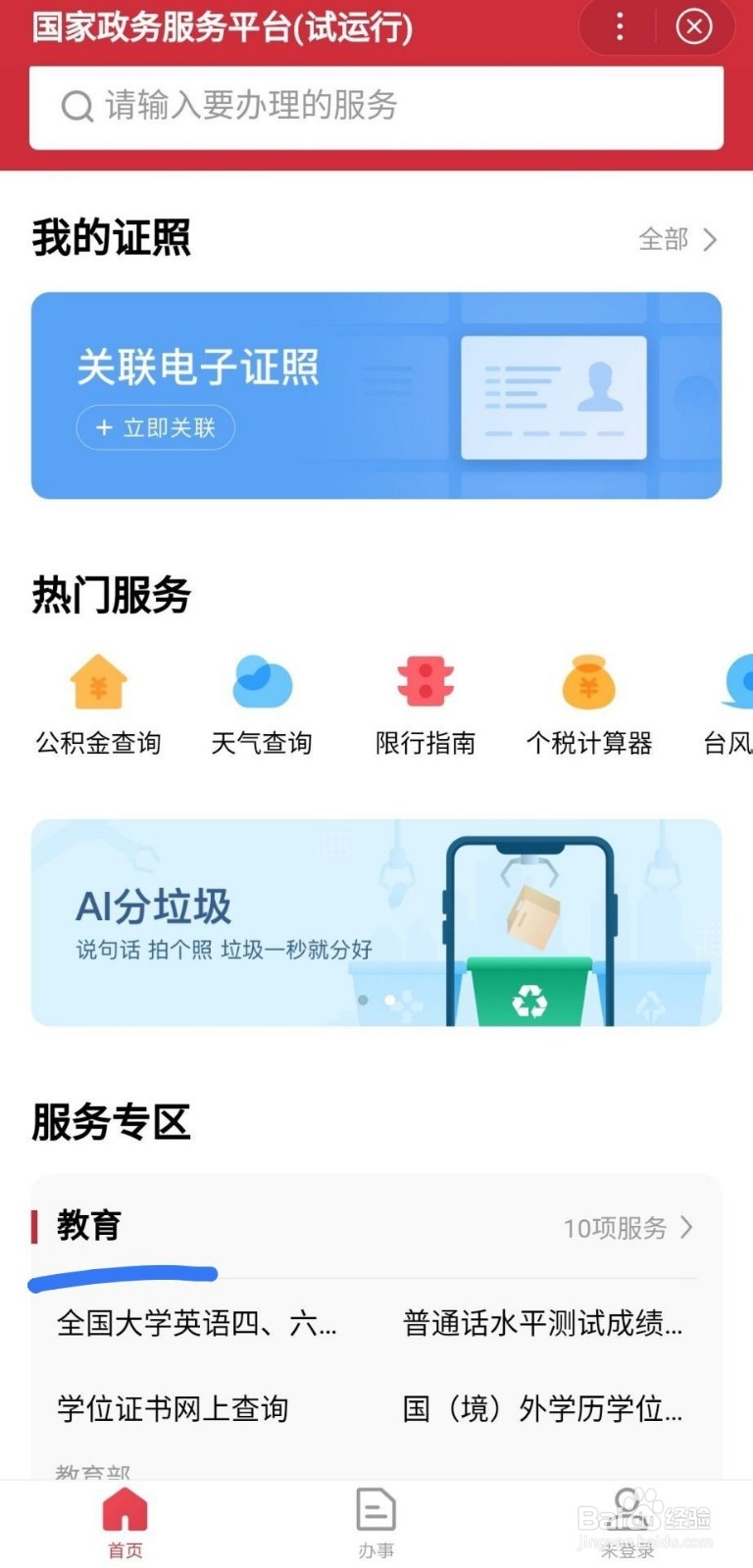Screen dimensions: 753x1568
Task: Tap the service search input field
Action: [376, 106]
